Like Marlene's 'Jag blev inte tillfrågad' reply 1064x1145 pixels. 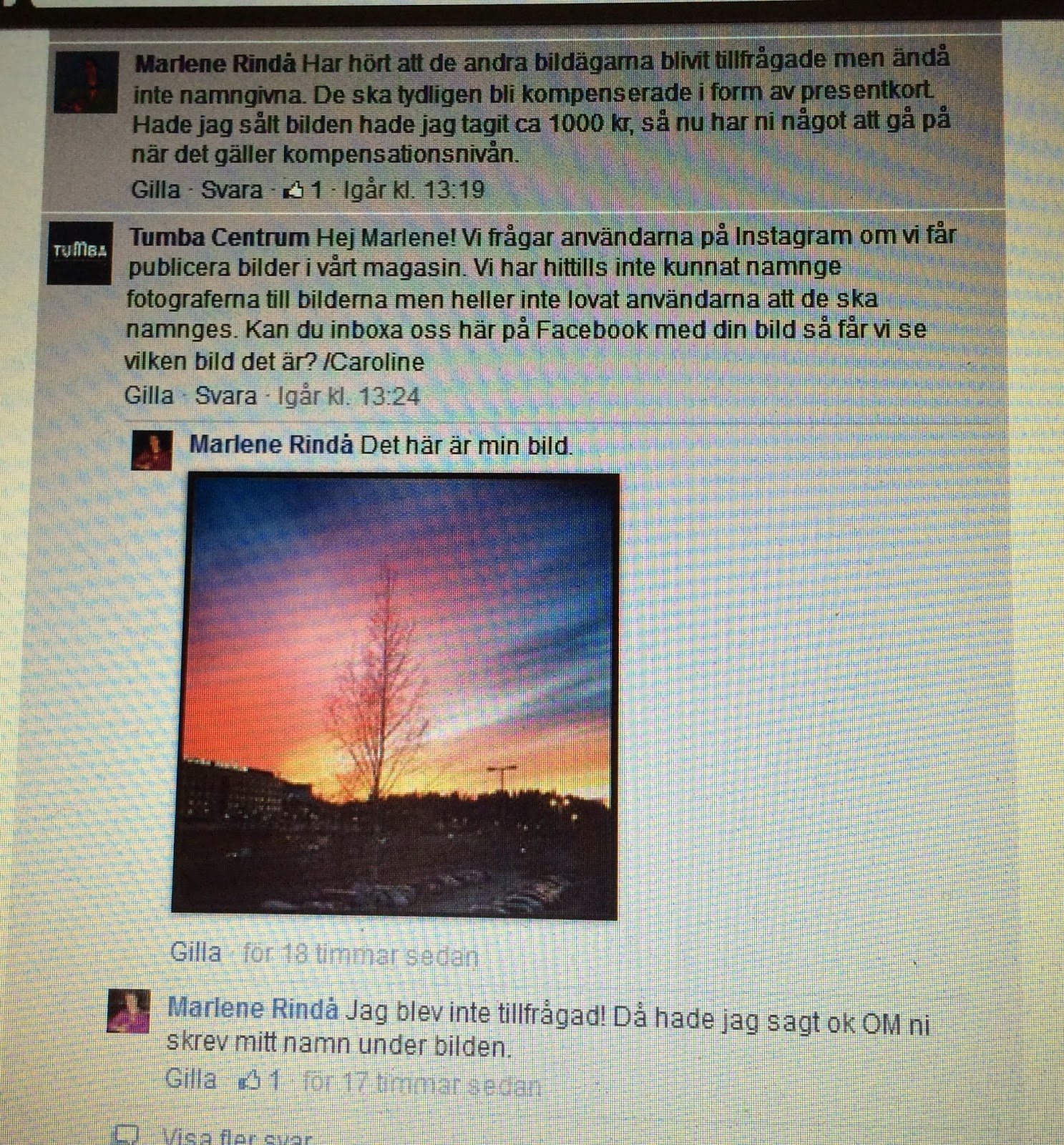click(x=190, y=1078)
